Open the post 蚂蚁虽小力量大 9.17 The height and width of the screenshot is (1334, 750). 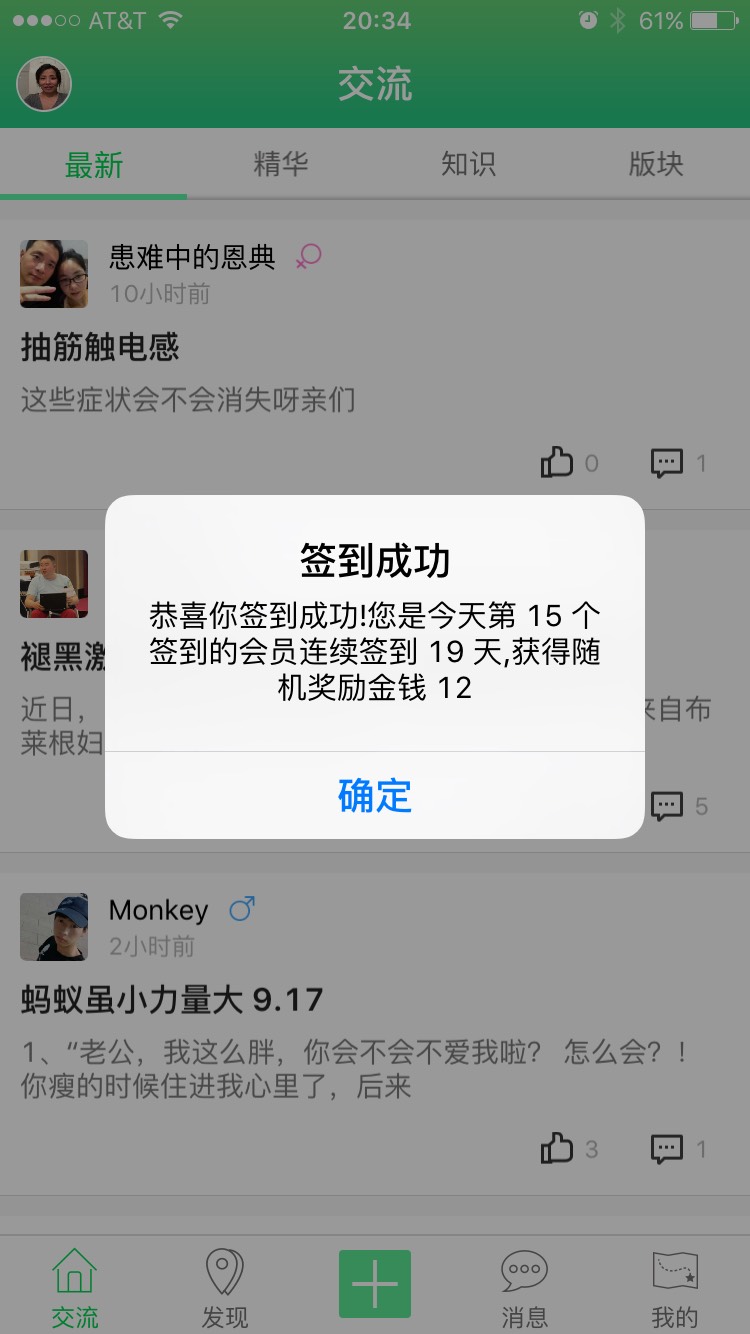pos(172,999)
